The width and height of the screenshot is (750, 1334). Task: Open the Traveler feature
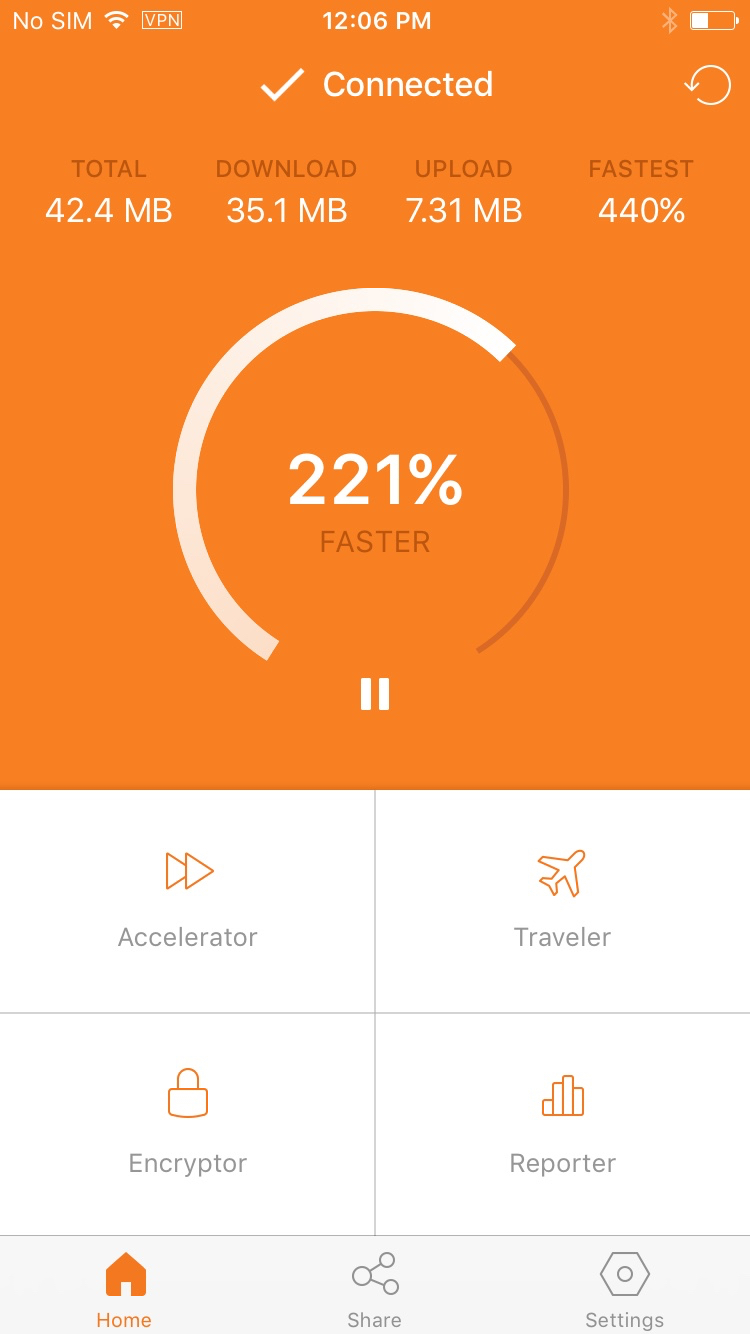(563, 901)
